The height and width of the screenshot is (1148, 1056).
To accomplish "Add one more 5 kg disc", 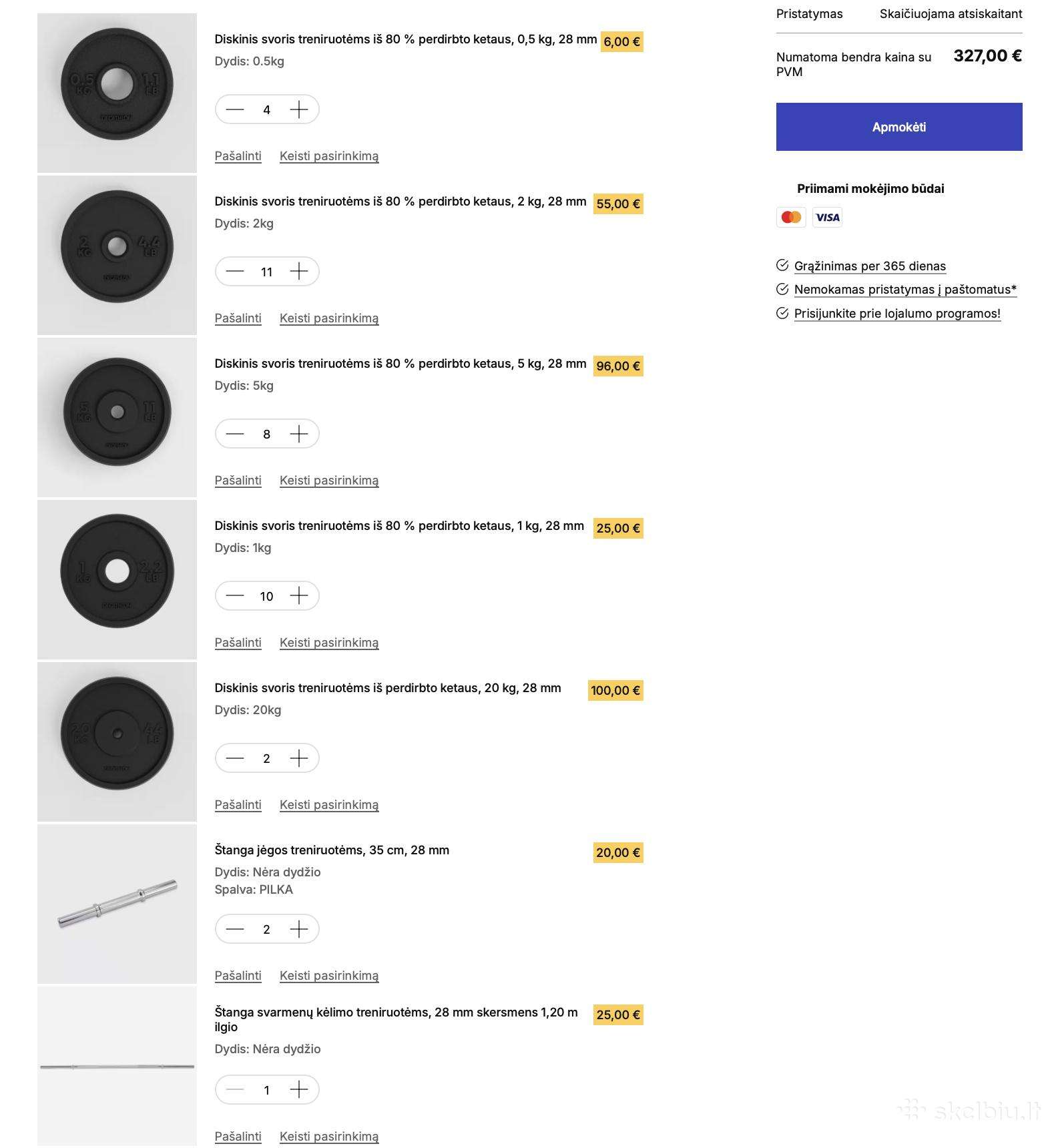I will 299,434.
